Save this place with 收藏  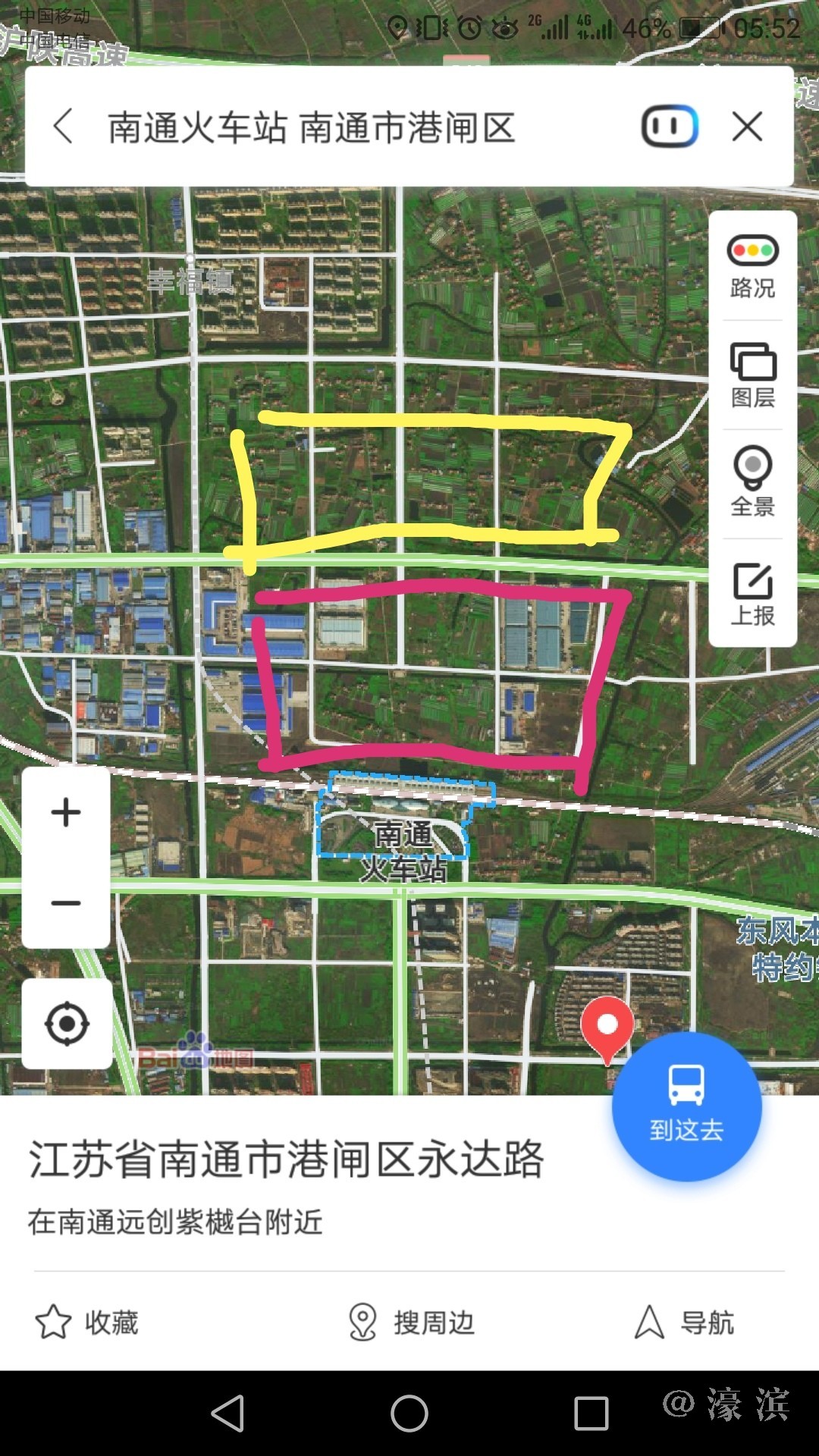[x=87, y=1323]
